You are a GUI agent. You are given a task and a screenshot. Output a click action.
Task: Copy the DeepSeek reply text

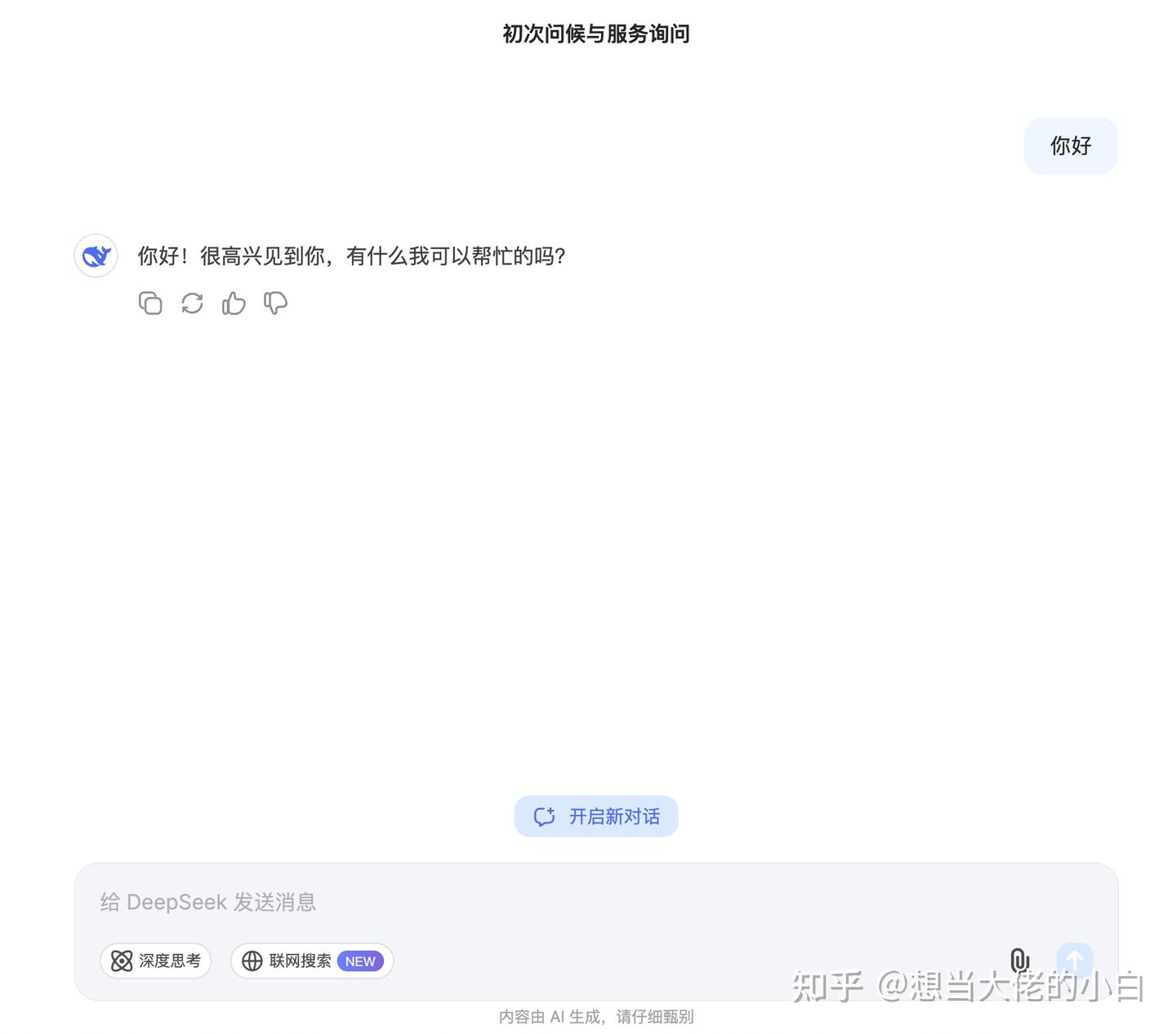tap(150, 303)
